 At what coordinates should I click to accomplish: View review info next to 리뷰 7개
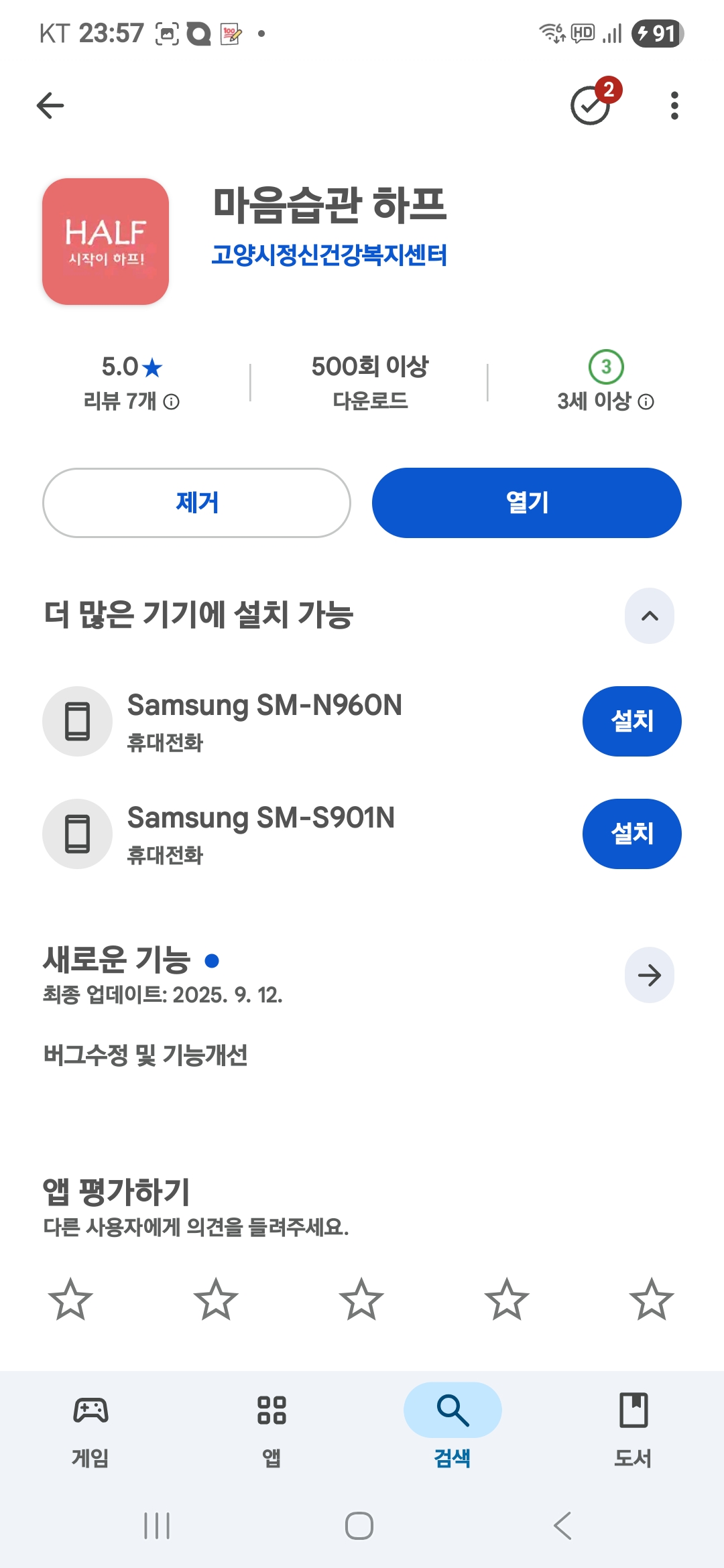(172, 402)
